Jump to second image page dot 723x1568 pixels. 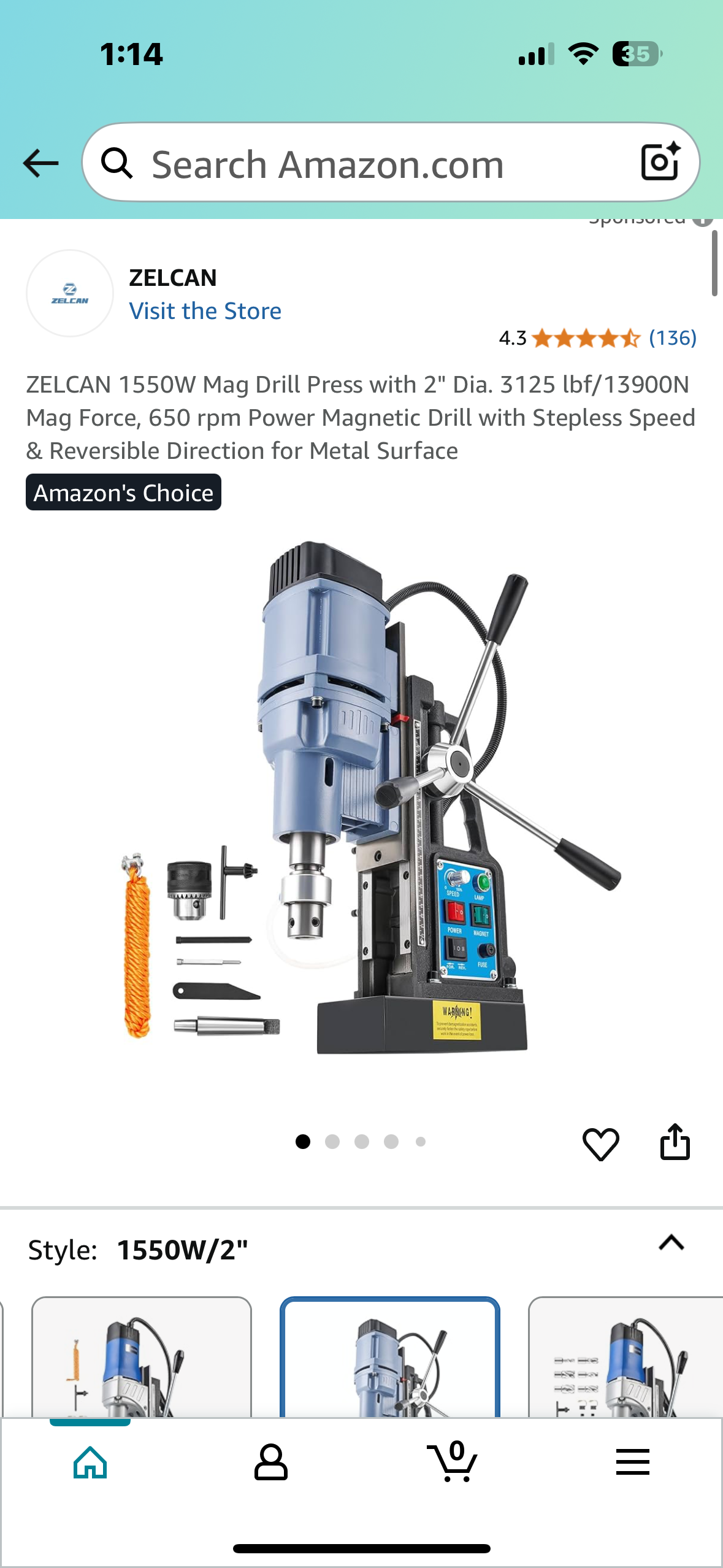(x=332, y=1142)
